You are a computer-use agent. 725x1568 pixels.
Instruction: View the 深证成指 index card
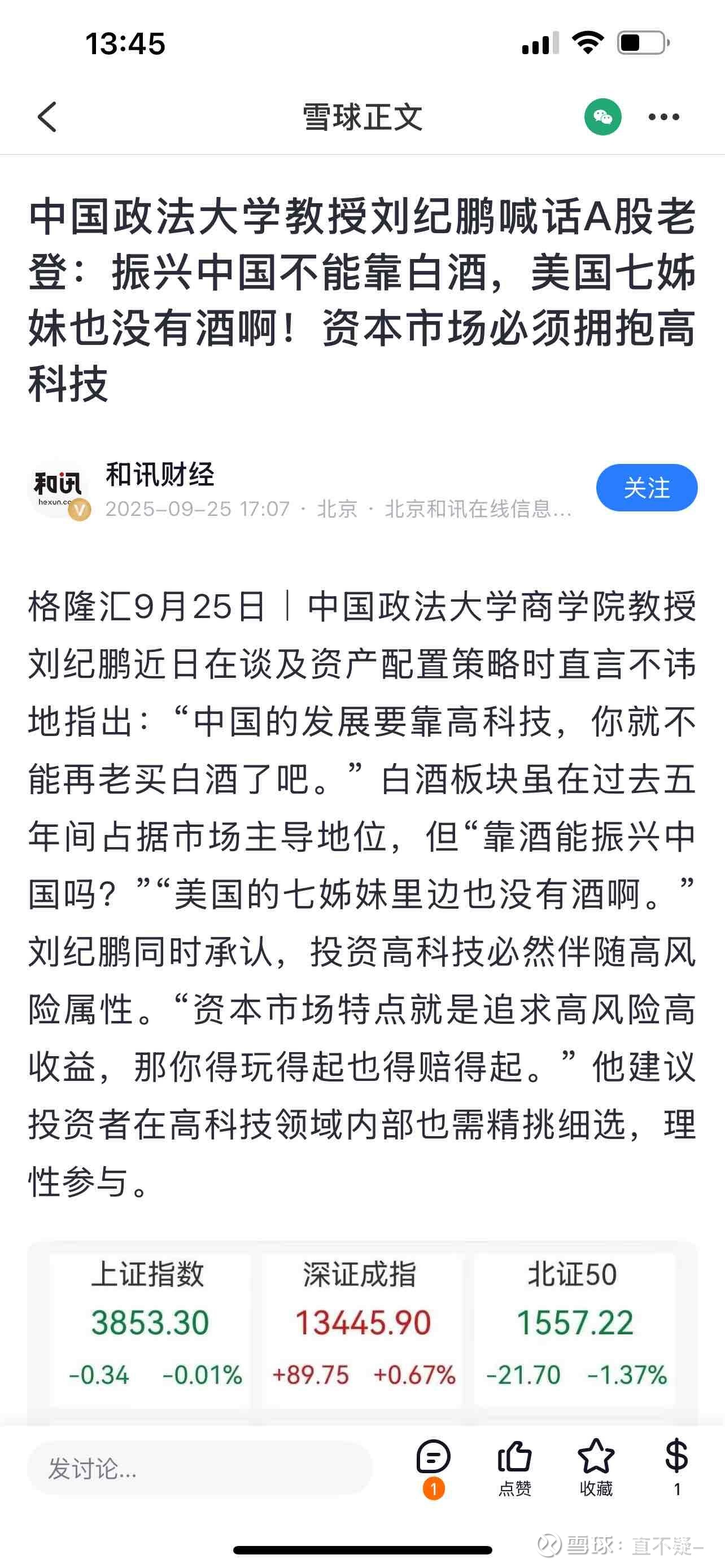pyautogui.click(x=363, y=1329)
